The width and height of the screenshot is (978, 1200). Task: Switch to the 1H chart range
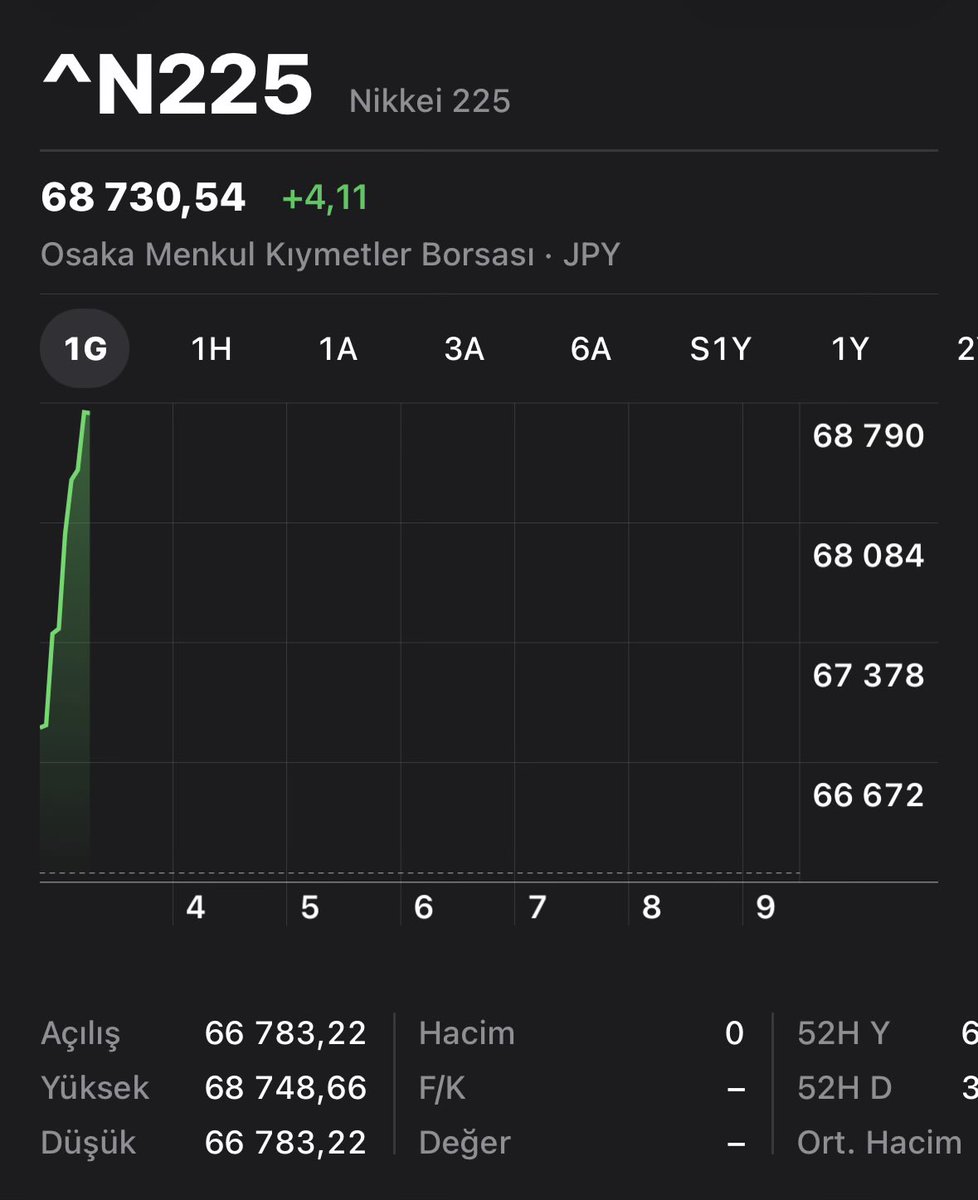[211, 349]
